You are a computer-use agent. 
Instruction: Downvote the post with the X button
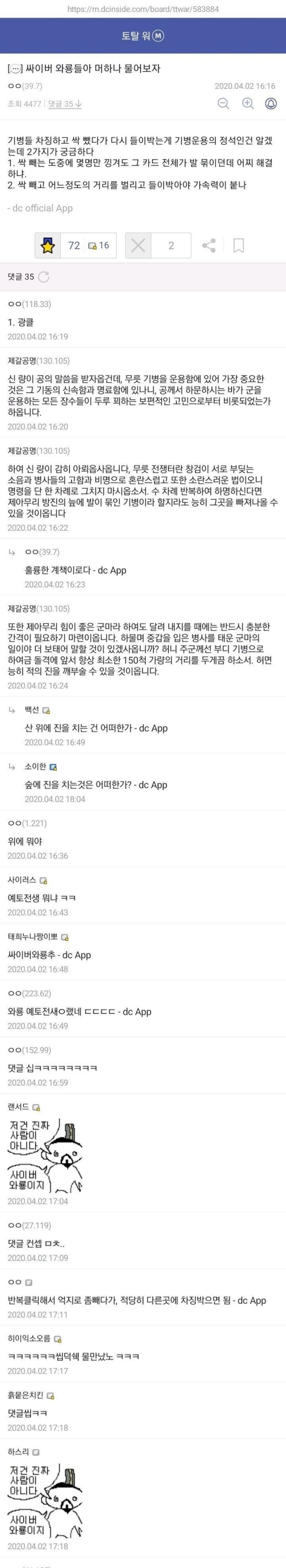[138, 245]
